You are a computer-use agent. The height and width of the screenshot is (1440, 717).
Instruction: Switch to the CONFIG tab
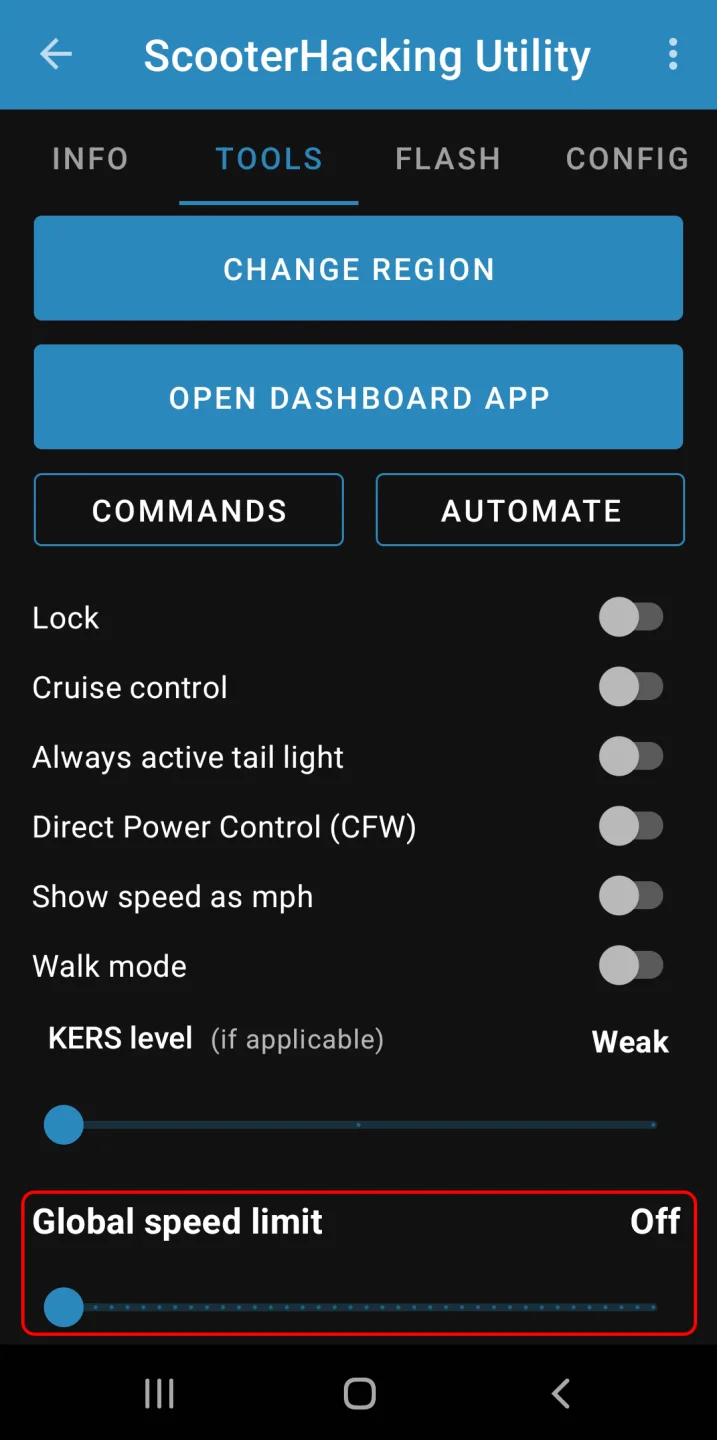pos(627,159)
